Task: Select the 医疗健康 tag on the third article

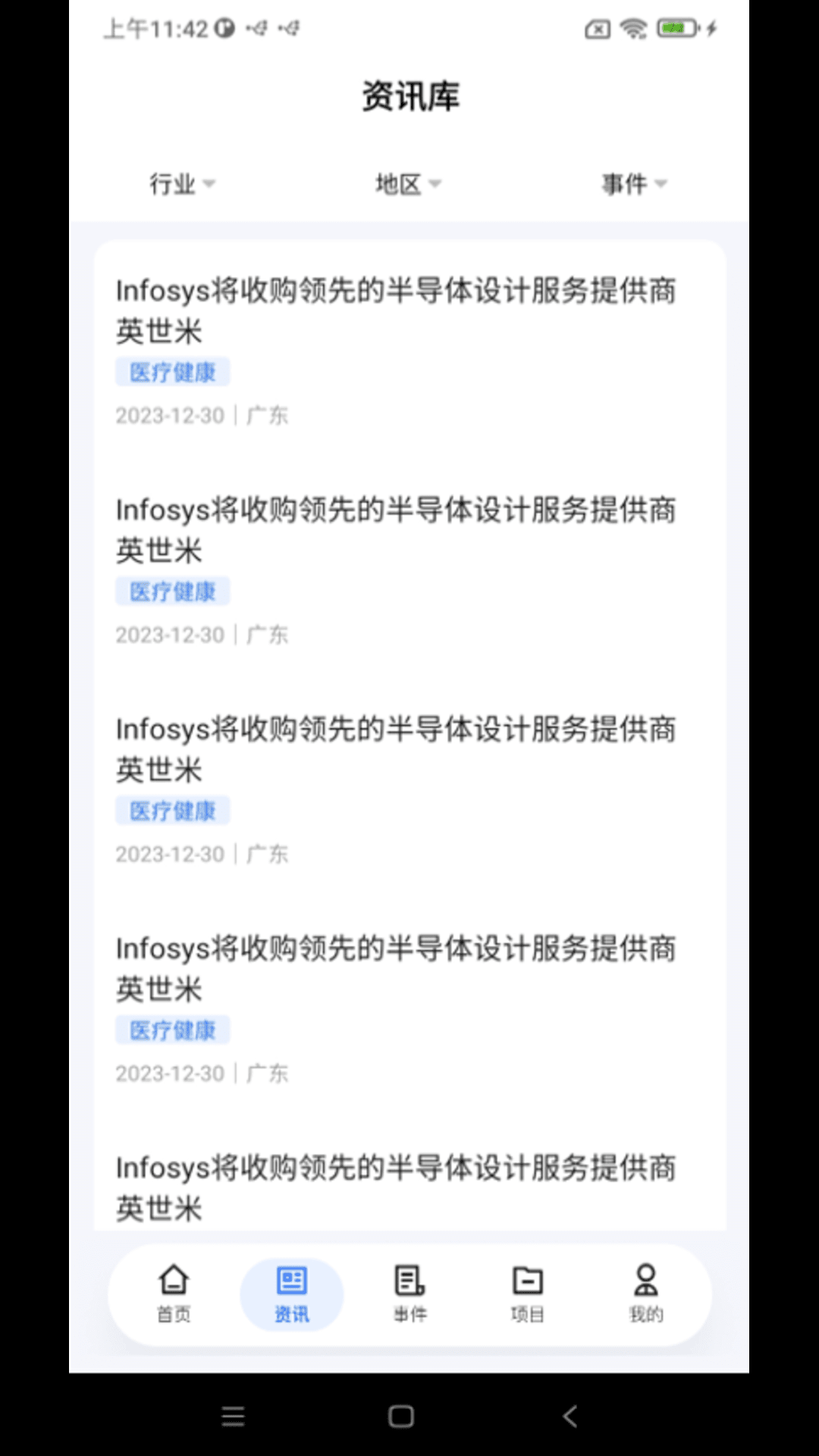Action: point(172,810)
